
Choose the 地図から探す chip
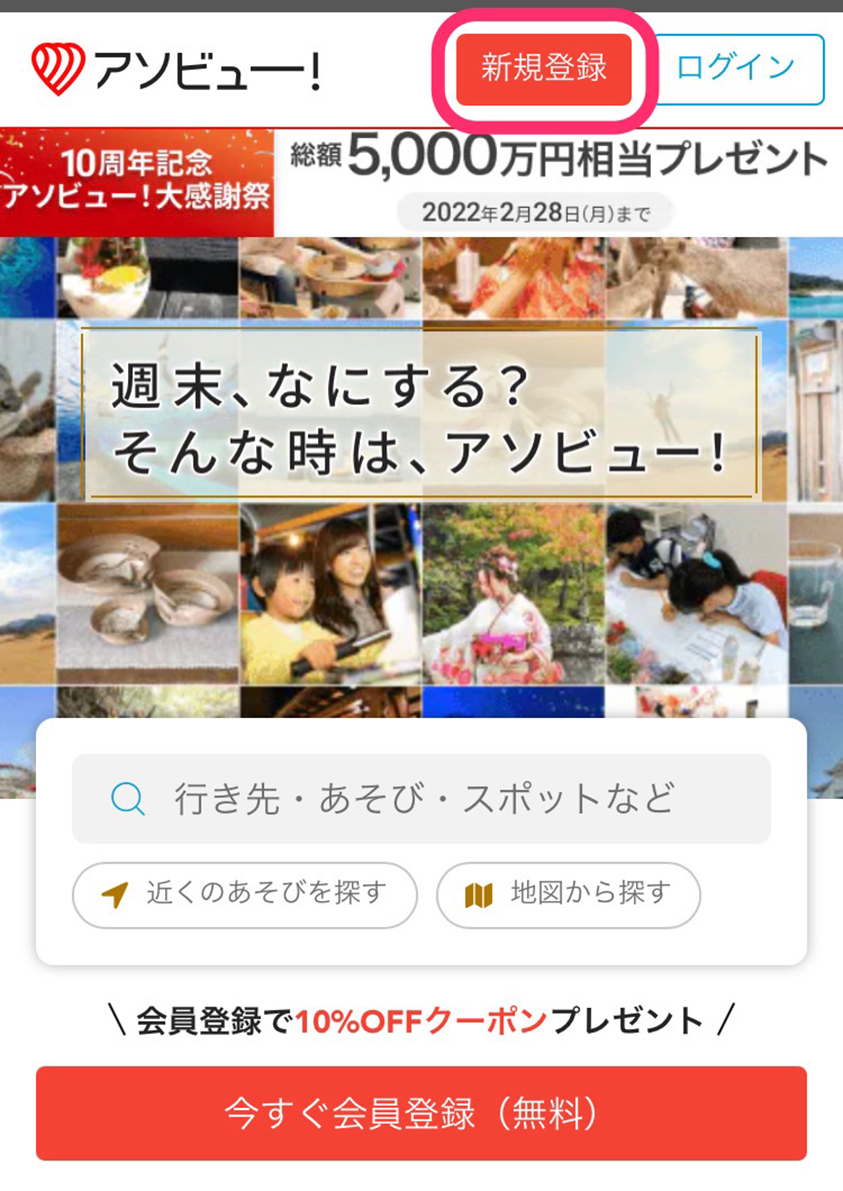tap(568, 894)
